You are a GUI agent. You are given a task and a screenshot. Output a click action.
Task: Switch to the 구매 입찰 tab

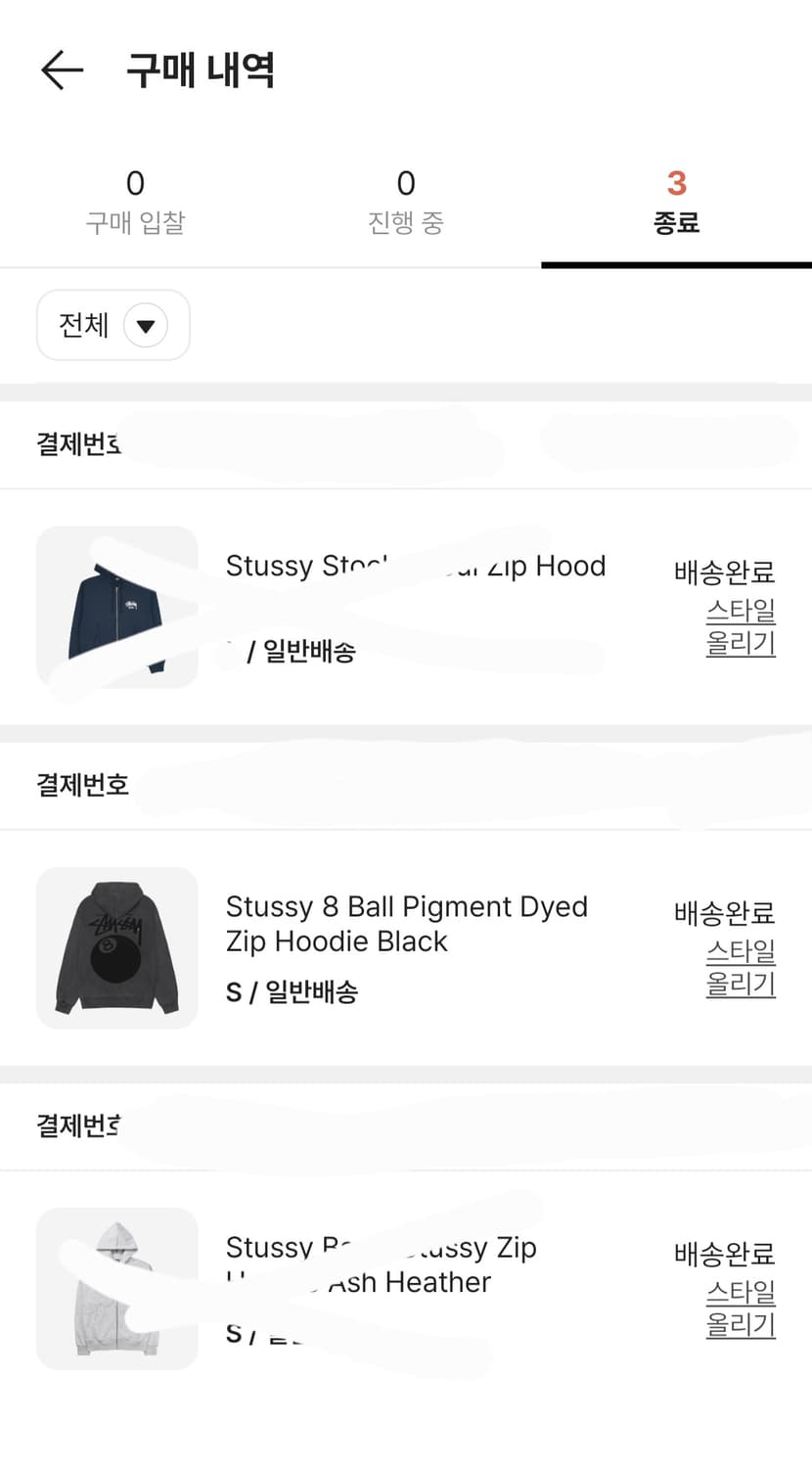click(135, 201)
